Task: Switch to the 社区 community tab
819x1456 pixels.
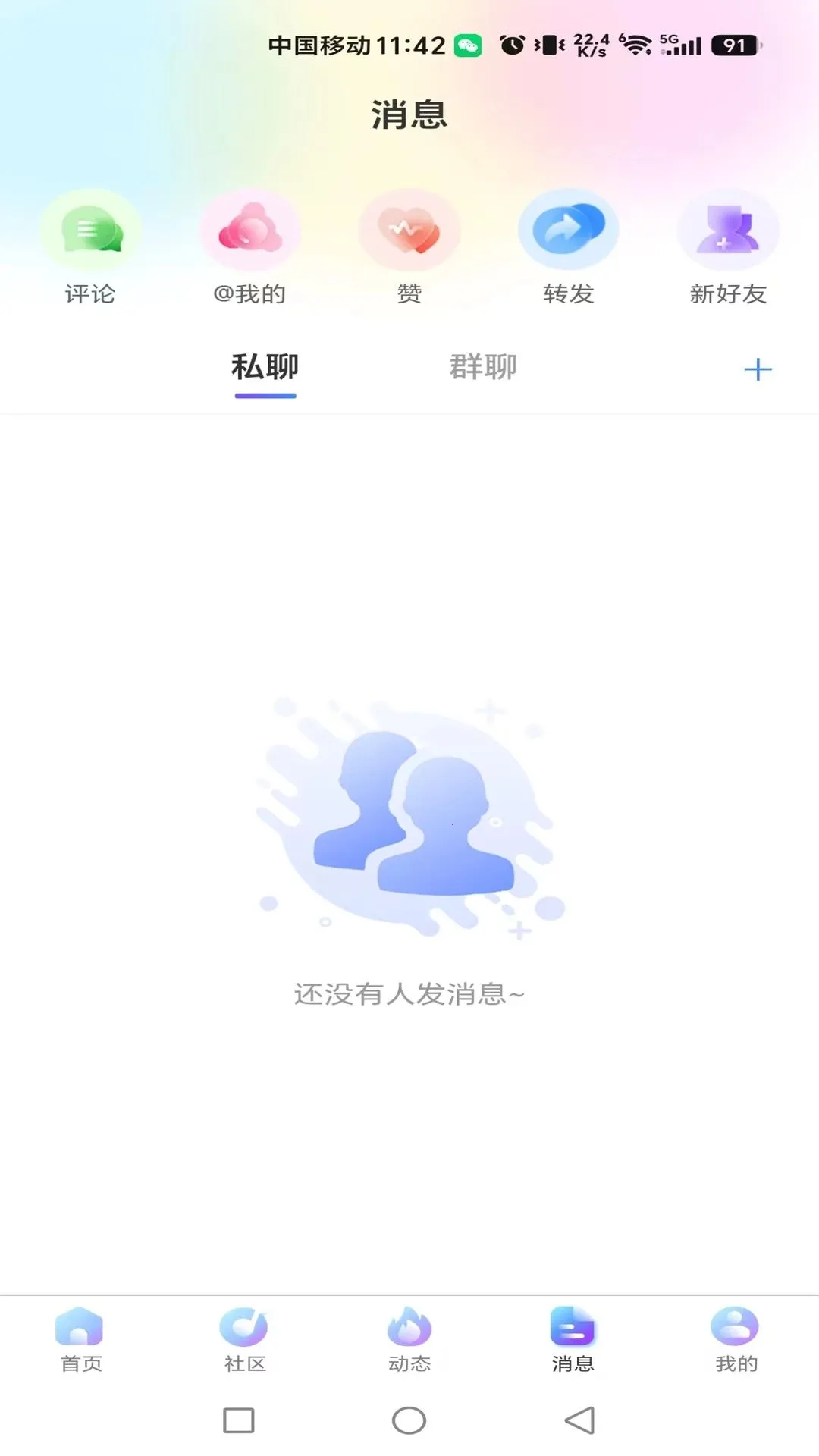Action: 245,1340
